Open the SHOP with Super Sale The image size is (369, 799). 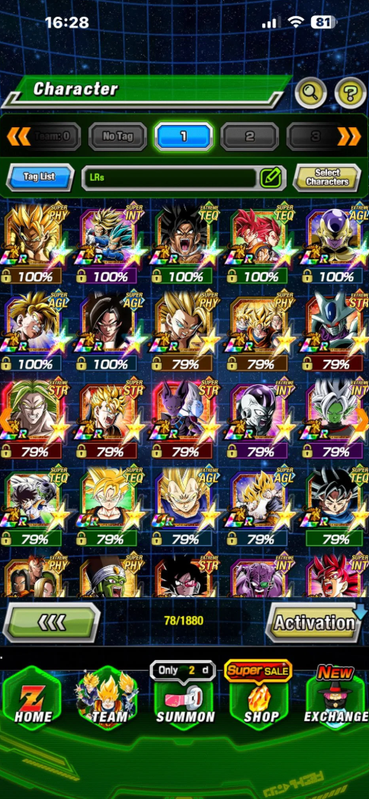260,696
